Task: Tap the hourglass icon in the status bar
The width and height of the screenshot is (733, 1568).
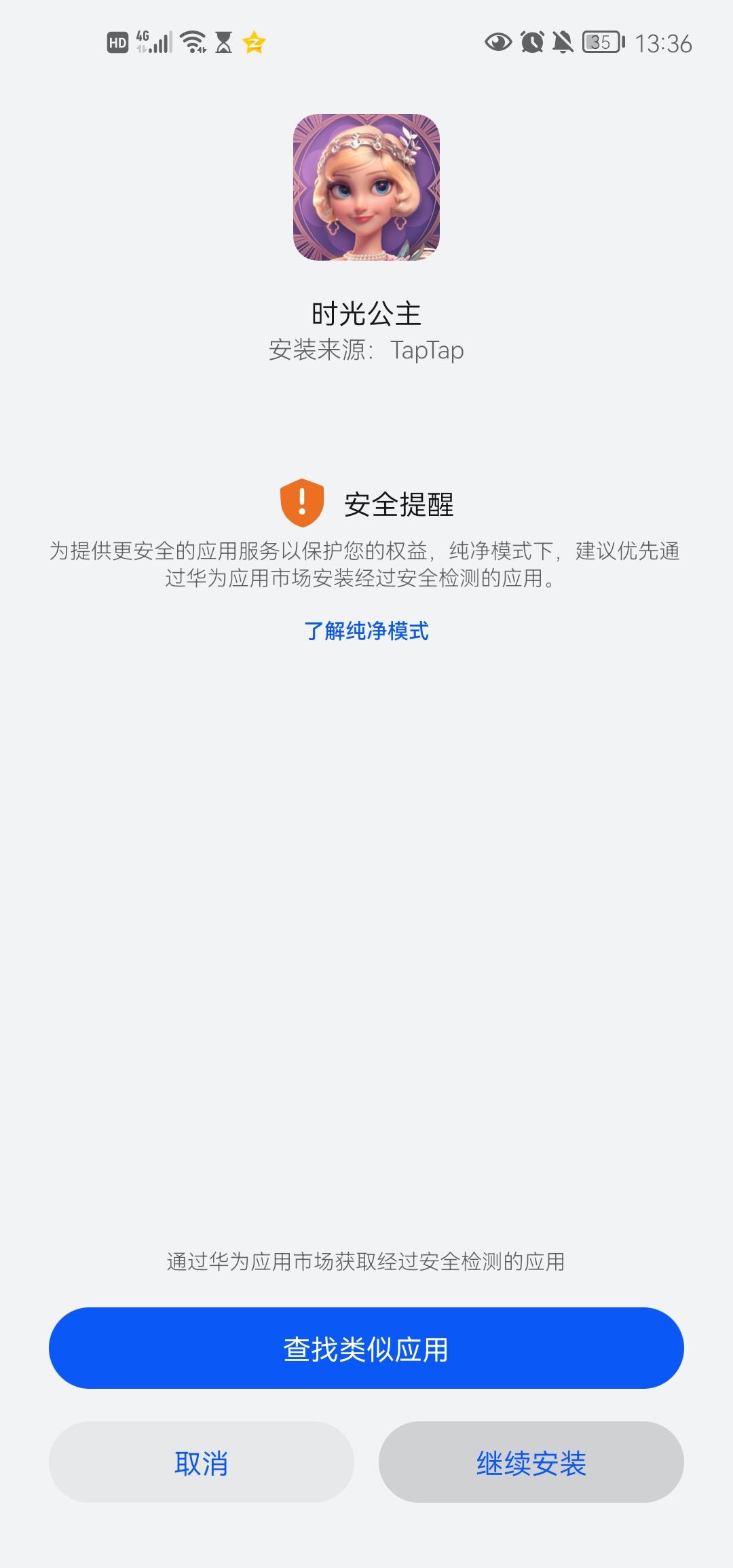Action: (x=224, y=43)
